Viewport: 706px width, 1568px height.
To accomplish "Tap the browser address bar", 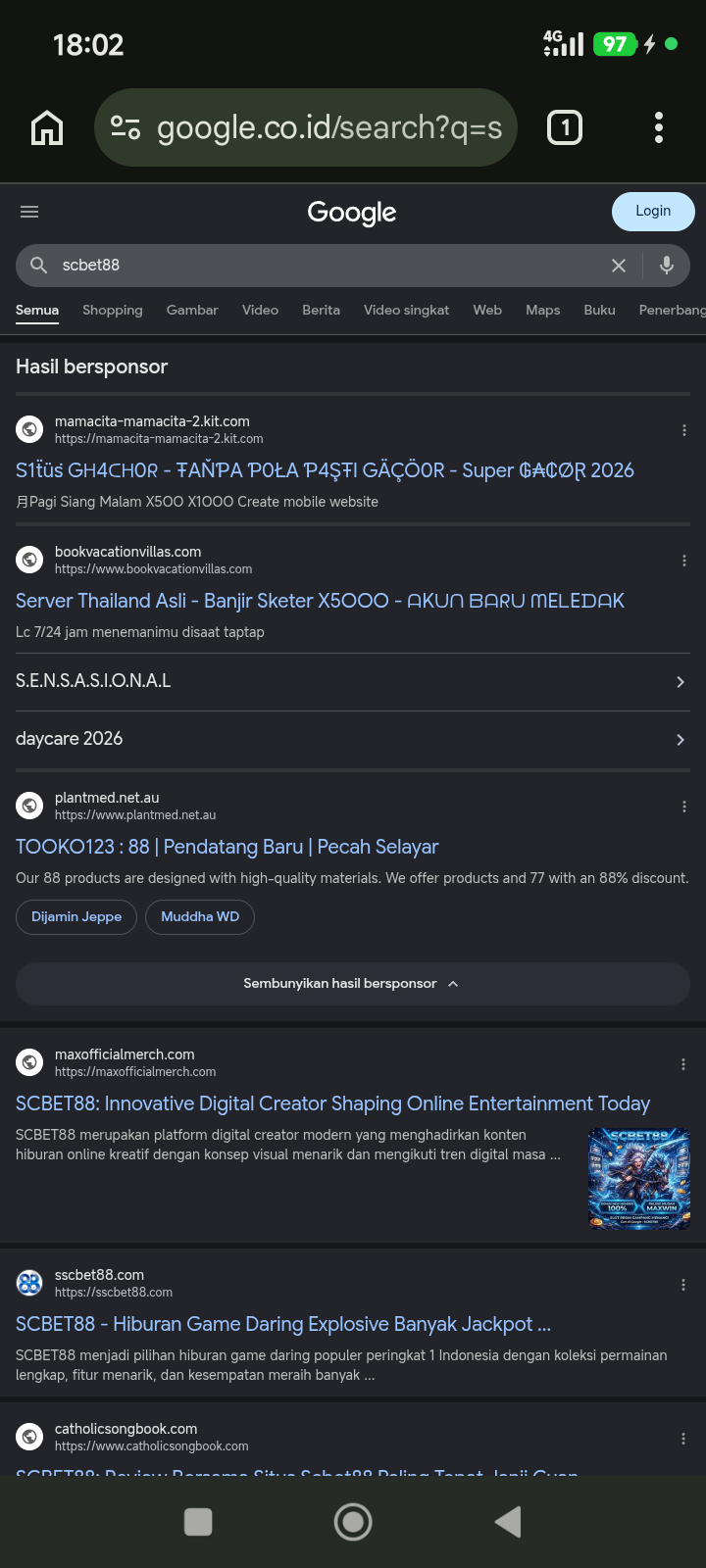I will click(305, 127).
